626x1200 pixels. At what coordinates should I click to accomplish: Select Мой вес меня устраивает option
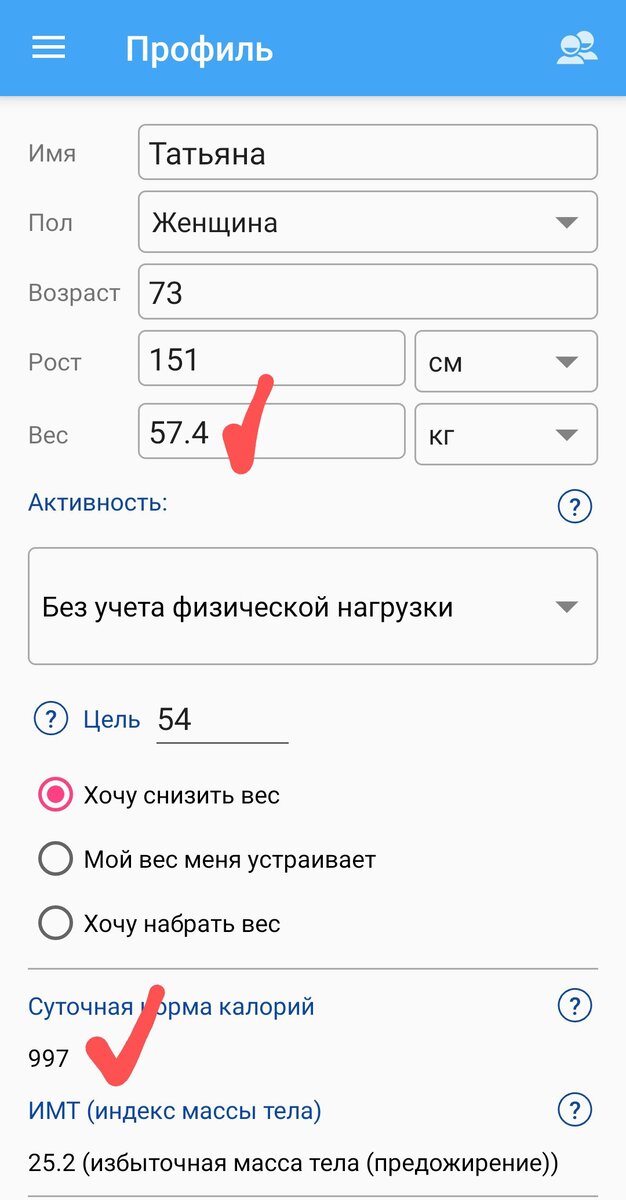click(207, 859)
